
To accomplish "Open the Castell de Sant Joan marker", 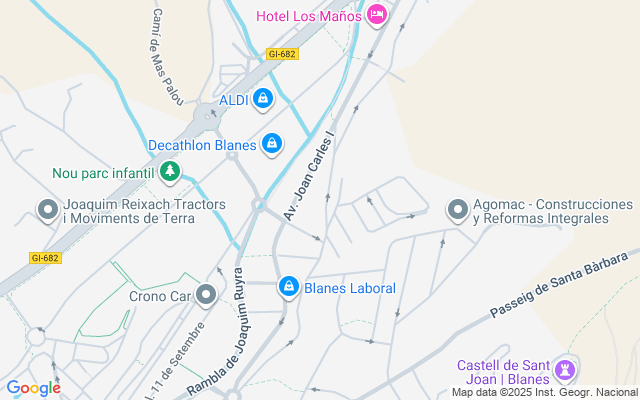I will (566, 371).
